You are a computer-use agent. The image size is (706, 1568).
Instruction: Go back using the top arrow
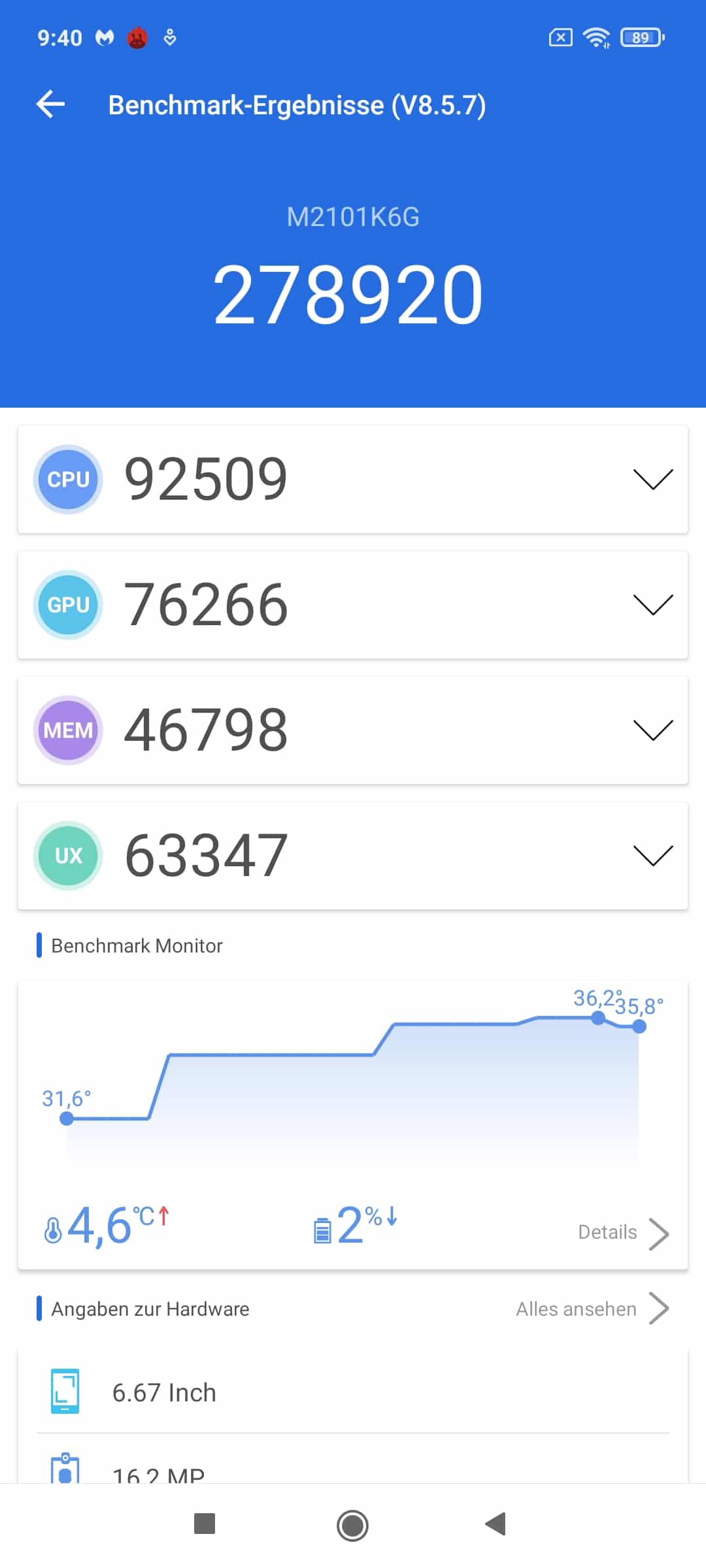click(x=50, y=105)
